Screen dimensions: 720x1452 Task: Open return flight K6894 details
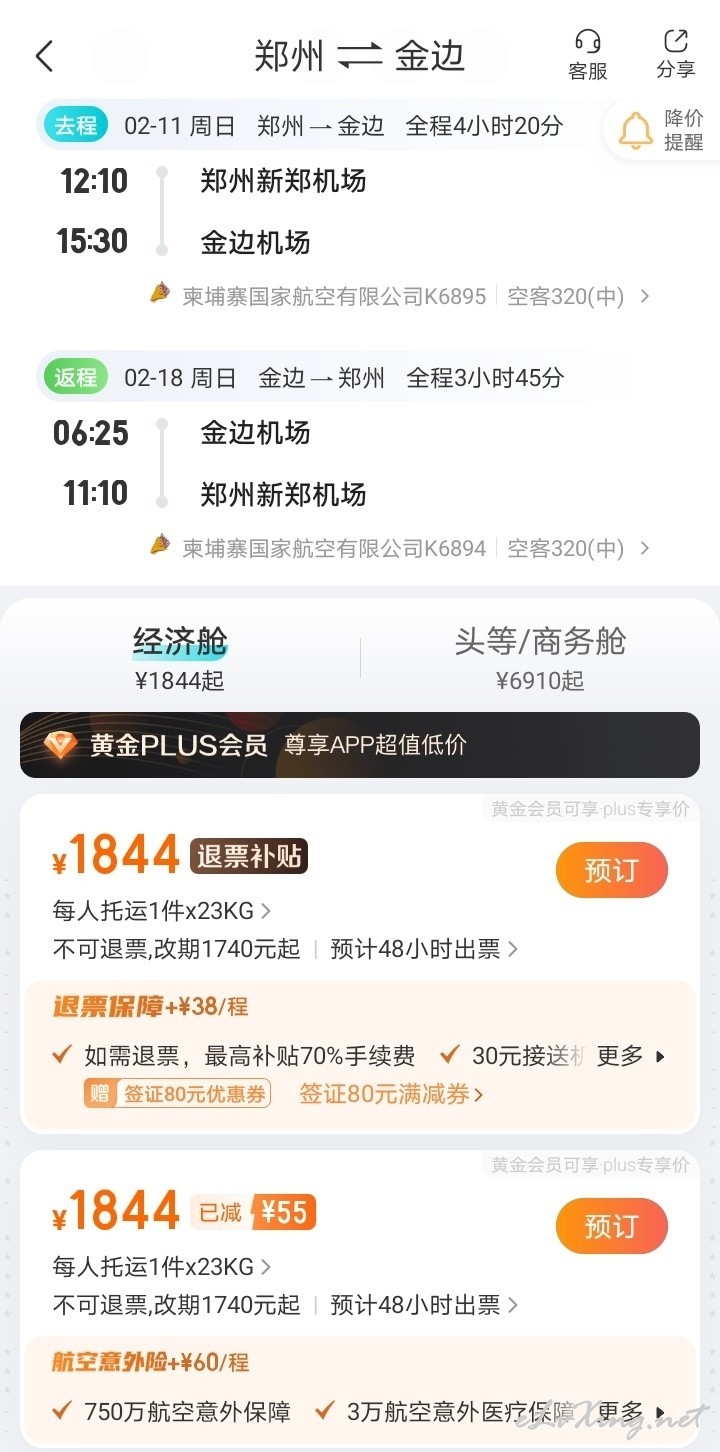[400, 548]
